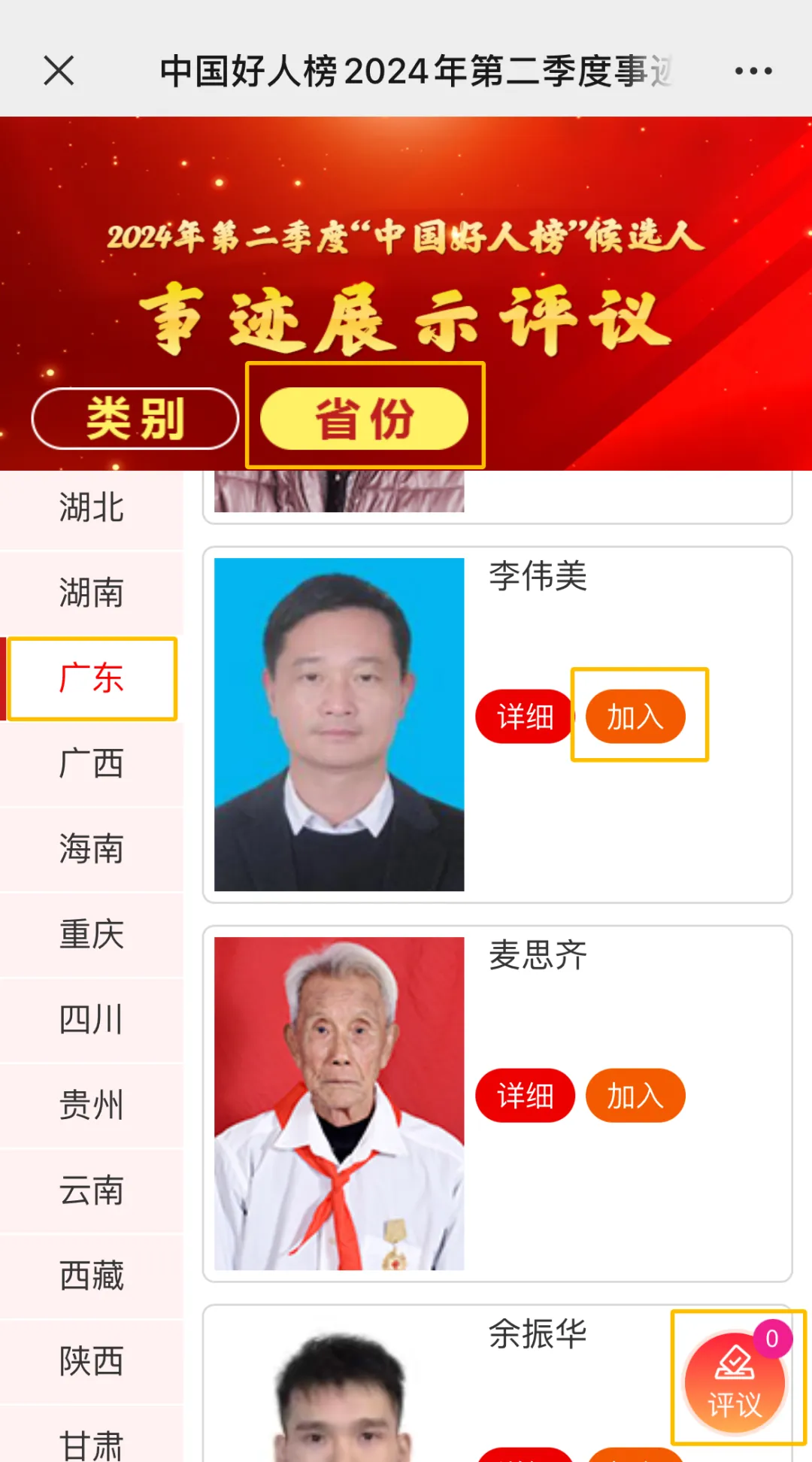Open 海南 province candidates
Image resolution: width=812 pixels, height=1462 pixels.
tap(91, 849)
